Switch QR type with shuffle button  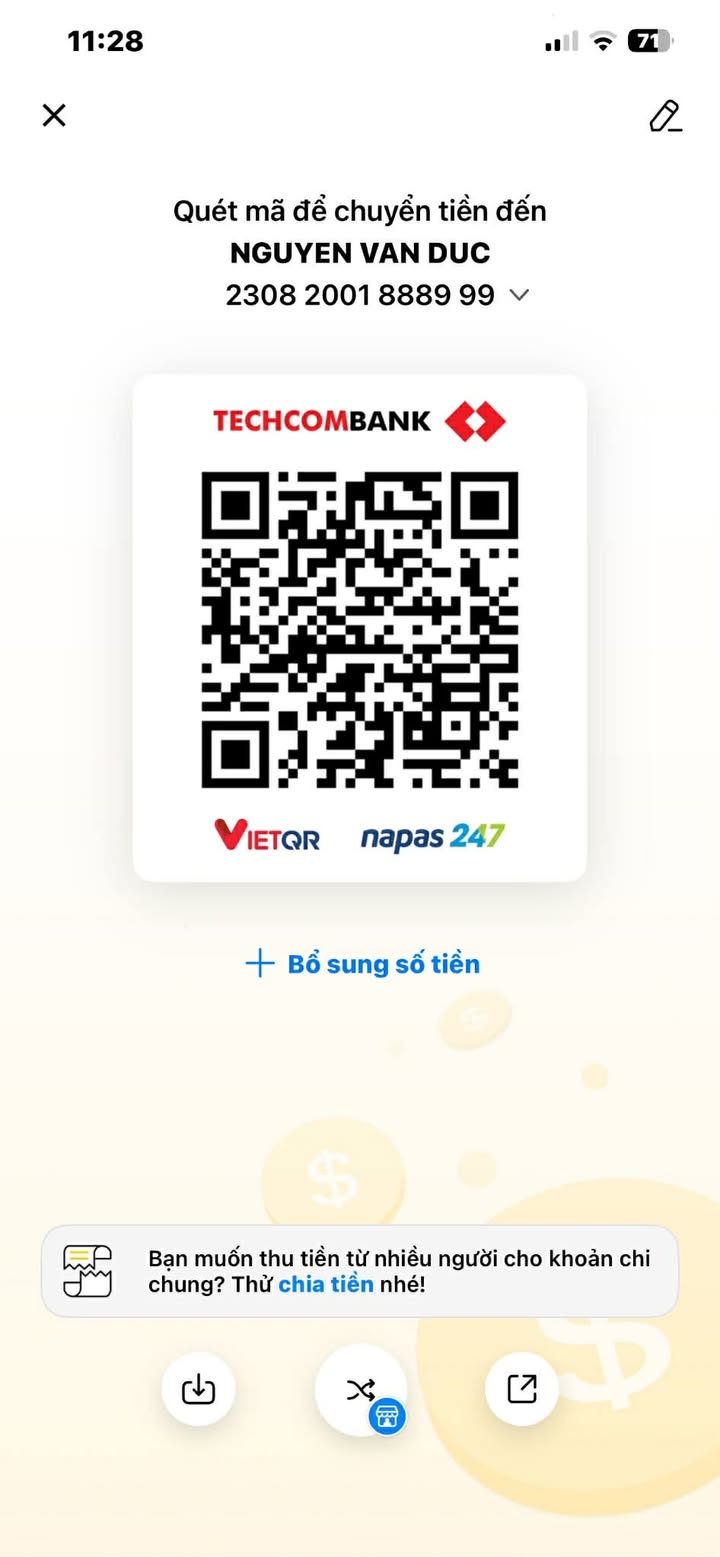(x=360, y=1389)
